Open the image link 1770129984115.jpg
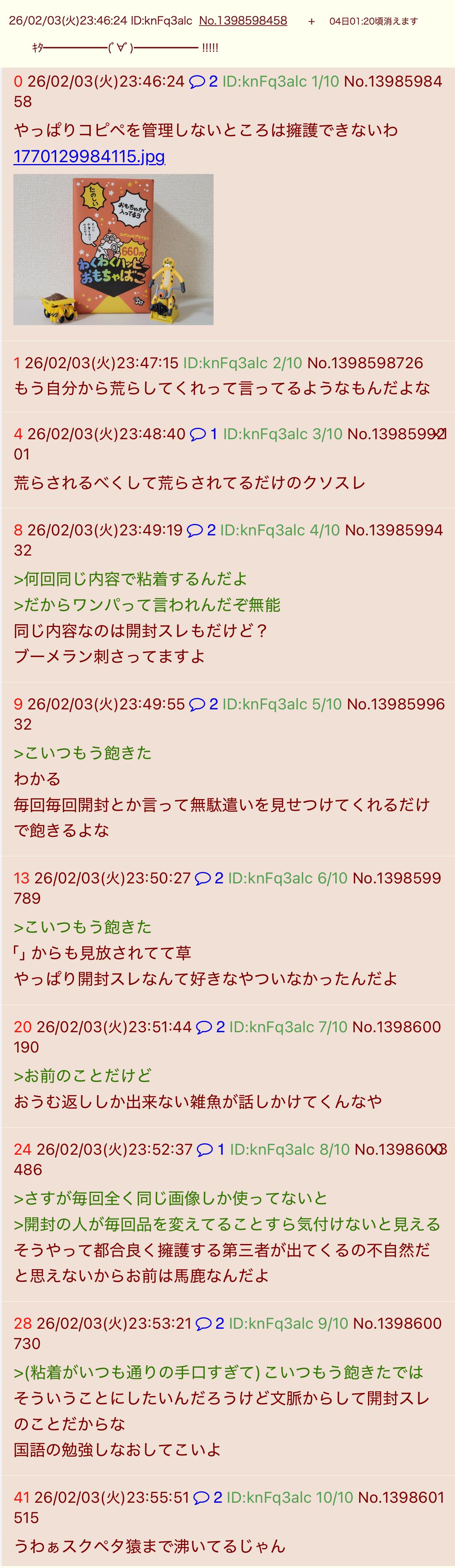This screenshot has width=455, height=1568. (89, 156)
